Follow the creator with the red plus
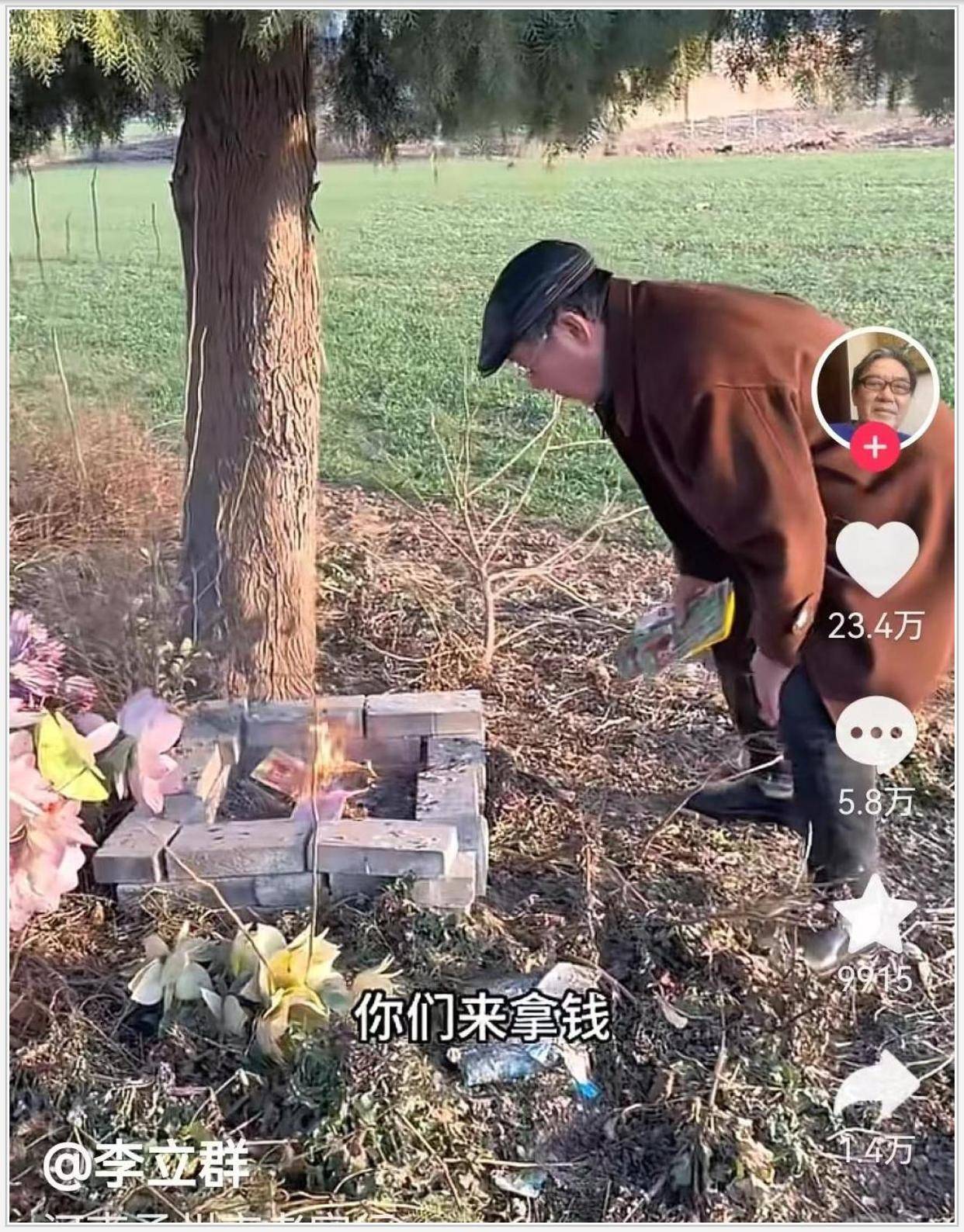 click(874, 448)
